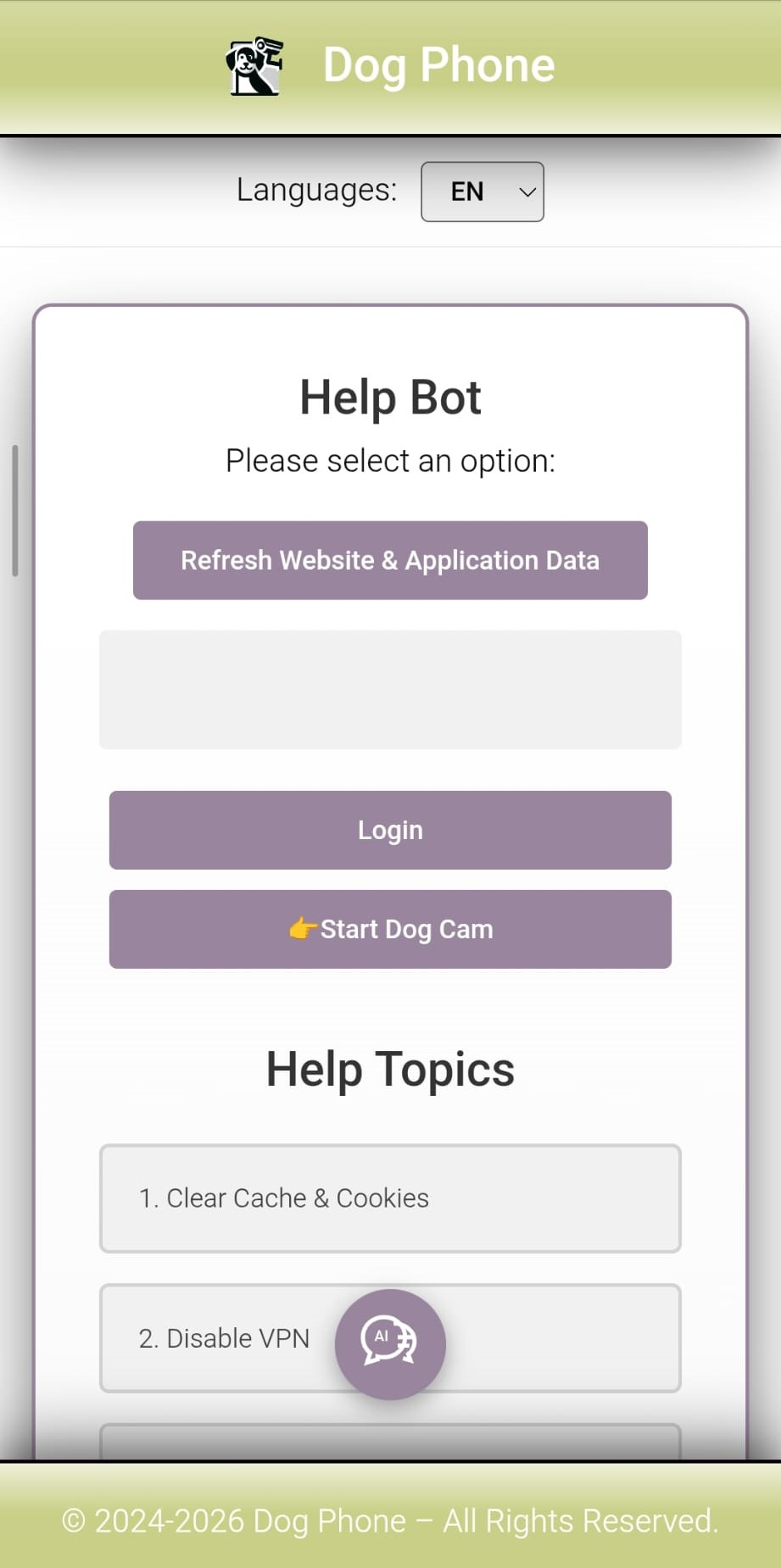Start the Dog Cam

[390, 929]
